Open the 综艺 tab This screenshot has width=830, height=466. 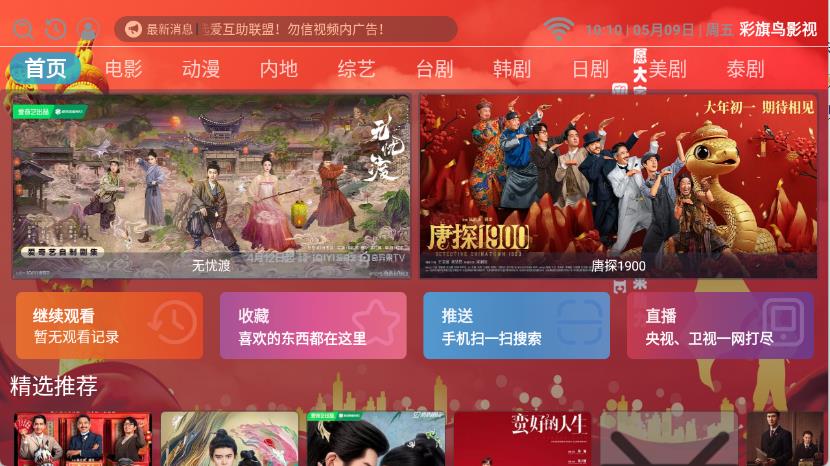tap(357, 69)
